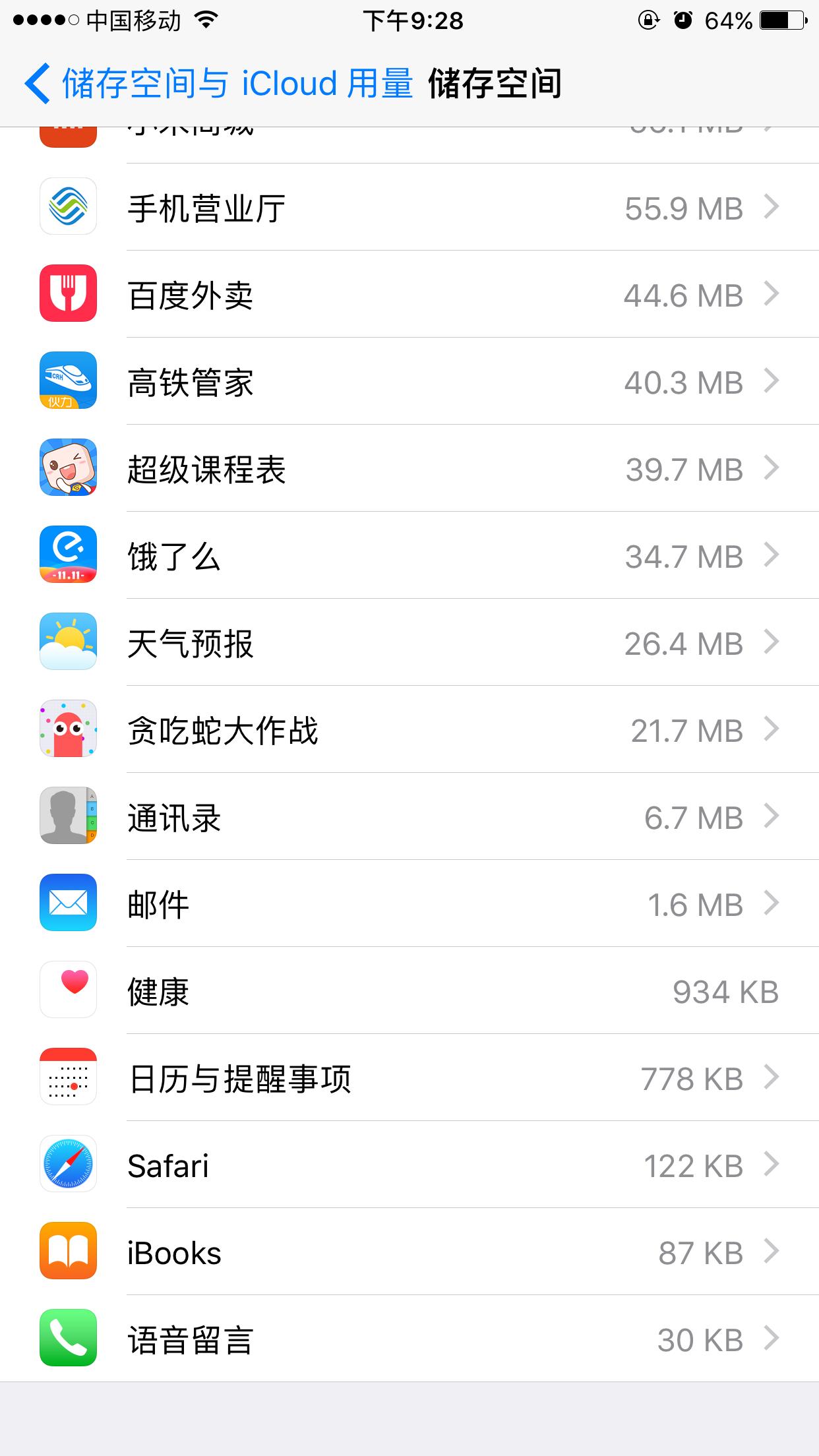
Task: Tap the green 语音留言 voicemail icon
Action: pos(68,1339)
